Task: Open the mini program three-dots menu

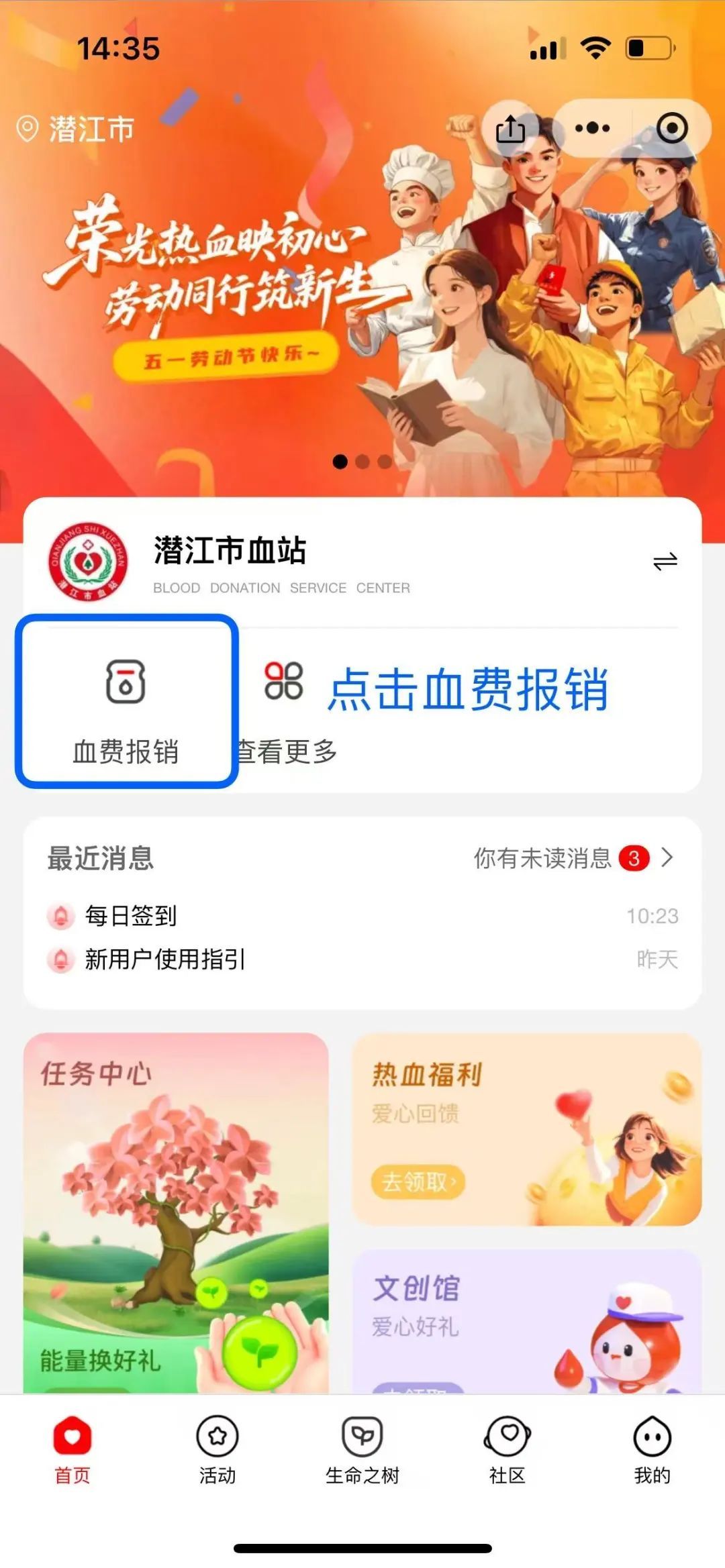Action: (x=592, y=128)
